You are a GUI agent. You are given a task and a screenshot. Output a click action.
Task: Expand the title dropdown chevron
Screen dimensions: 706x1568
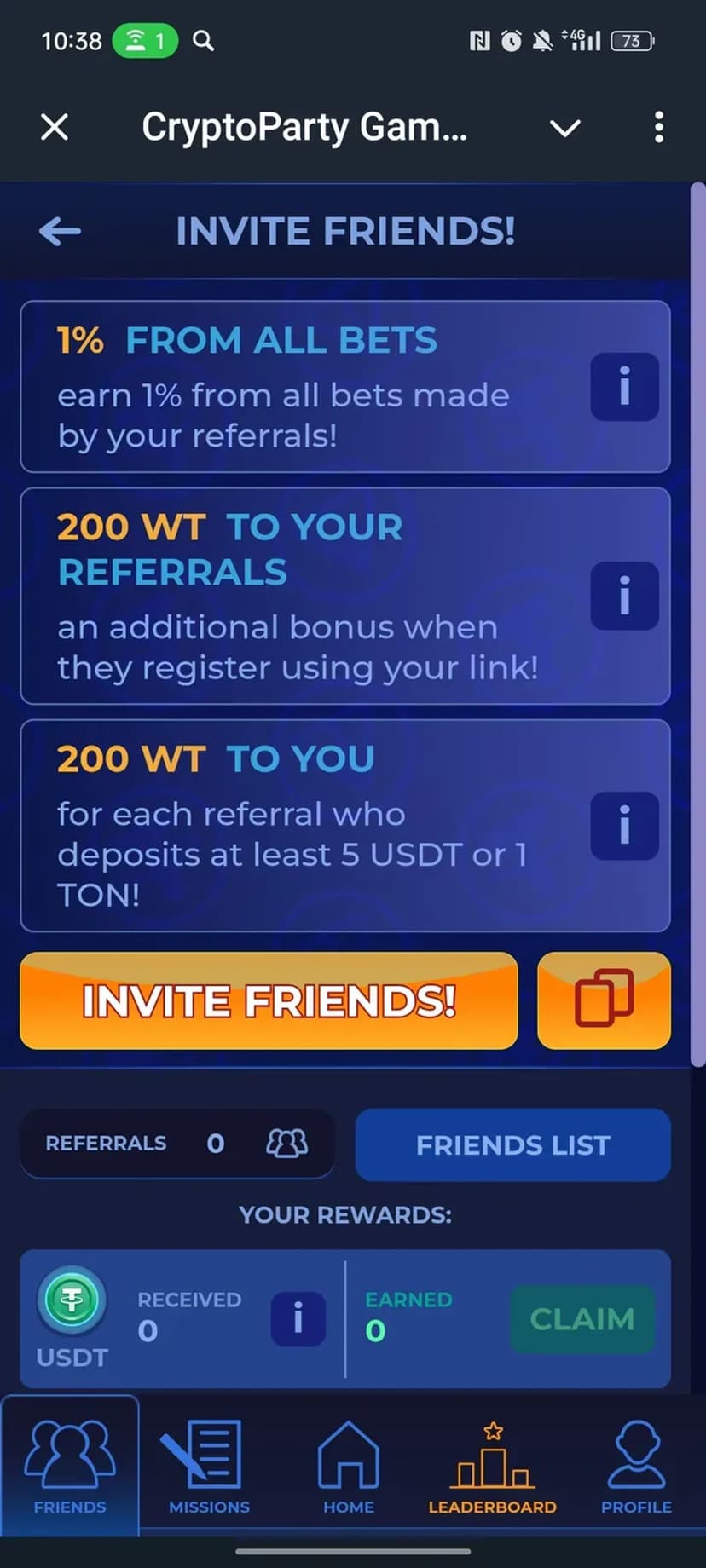click(x=564, y=129)
